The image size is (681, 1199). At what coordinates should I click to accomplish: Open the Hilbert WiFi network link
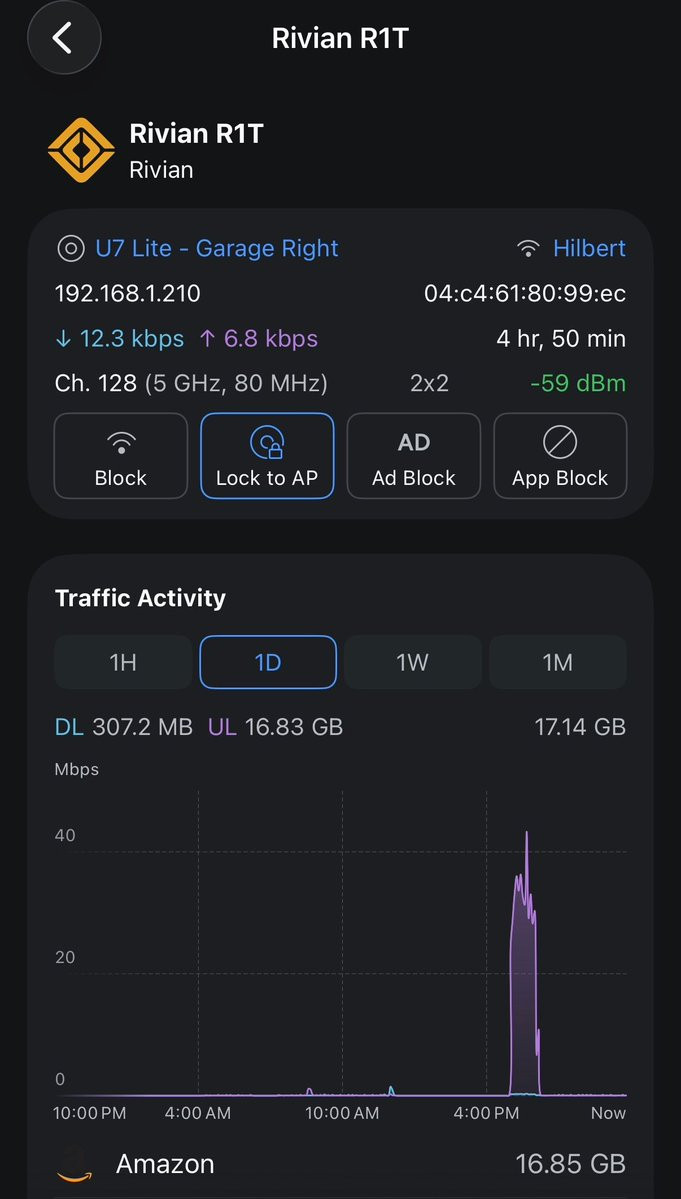click(588, 248)
